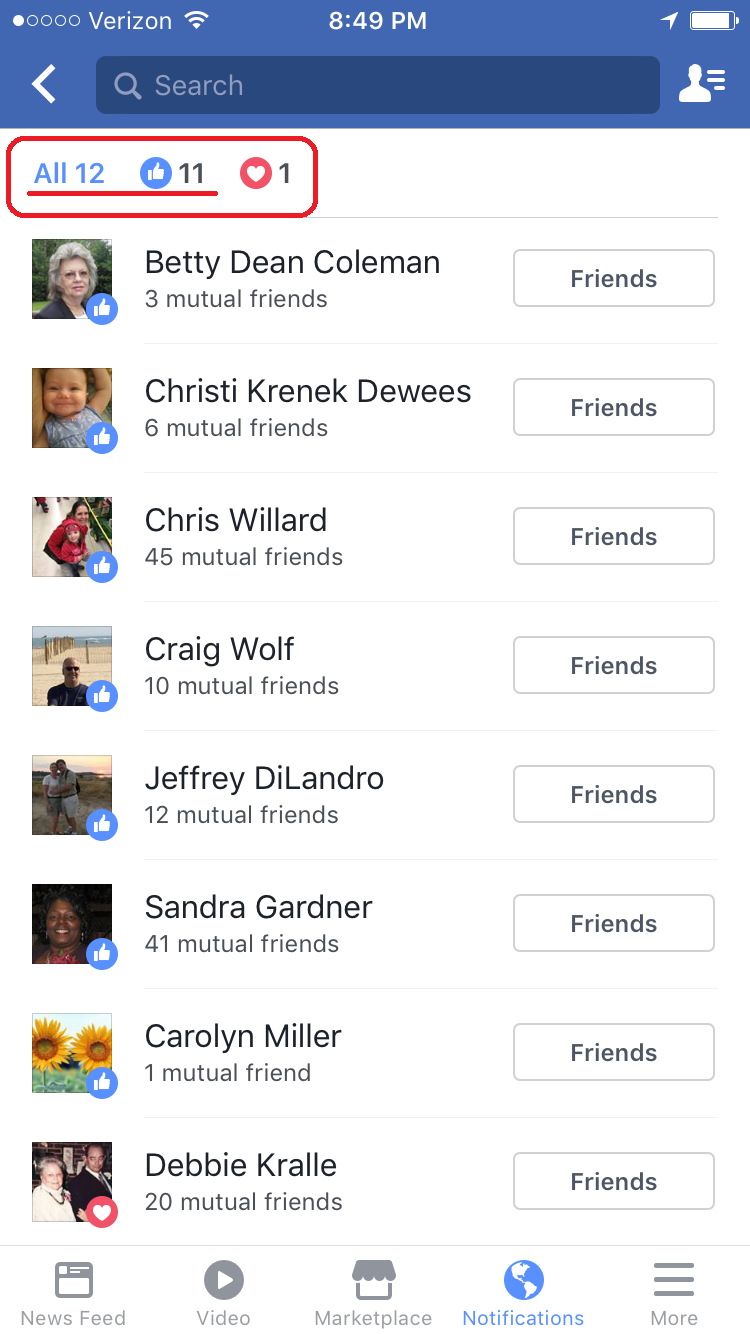
Task: Tap the Search field
Action: point(378,85)
